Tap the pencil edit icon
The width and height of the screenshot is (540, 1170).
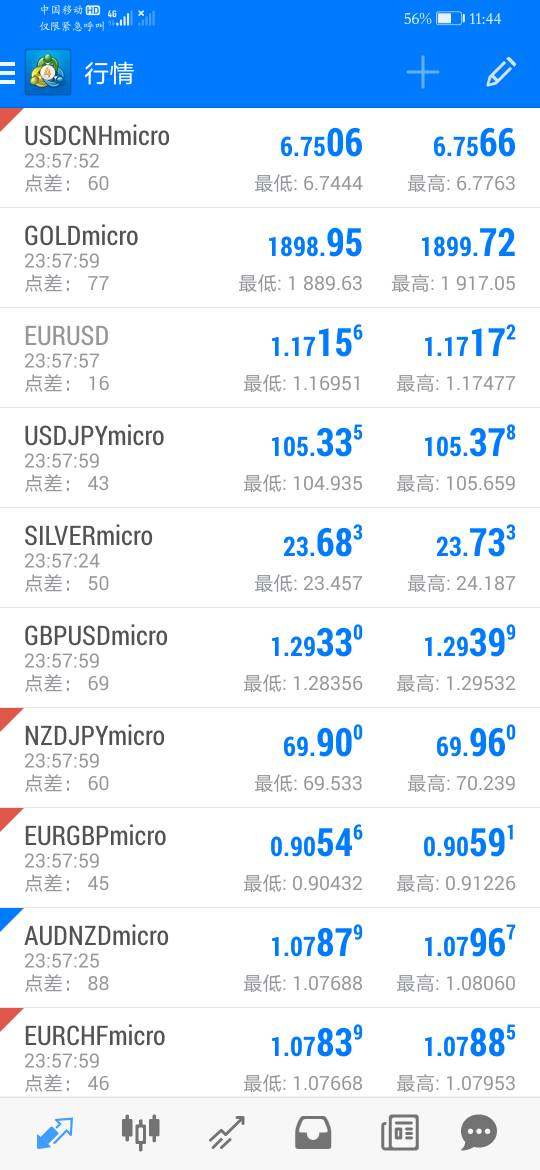tap(501, 72)
